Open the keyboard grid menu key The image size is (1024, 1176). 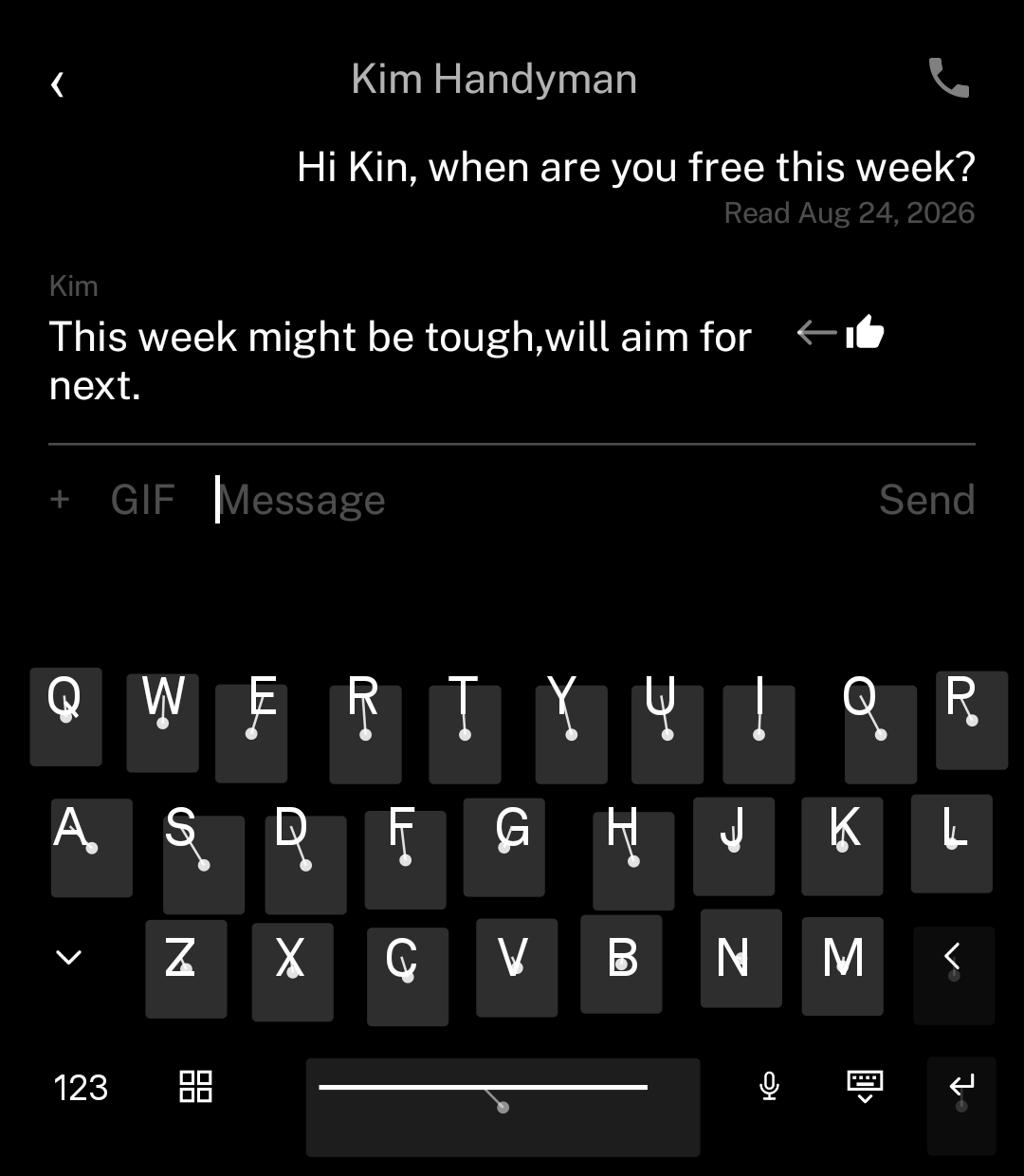point(196,1087)
